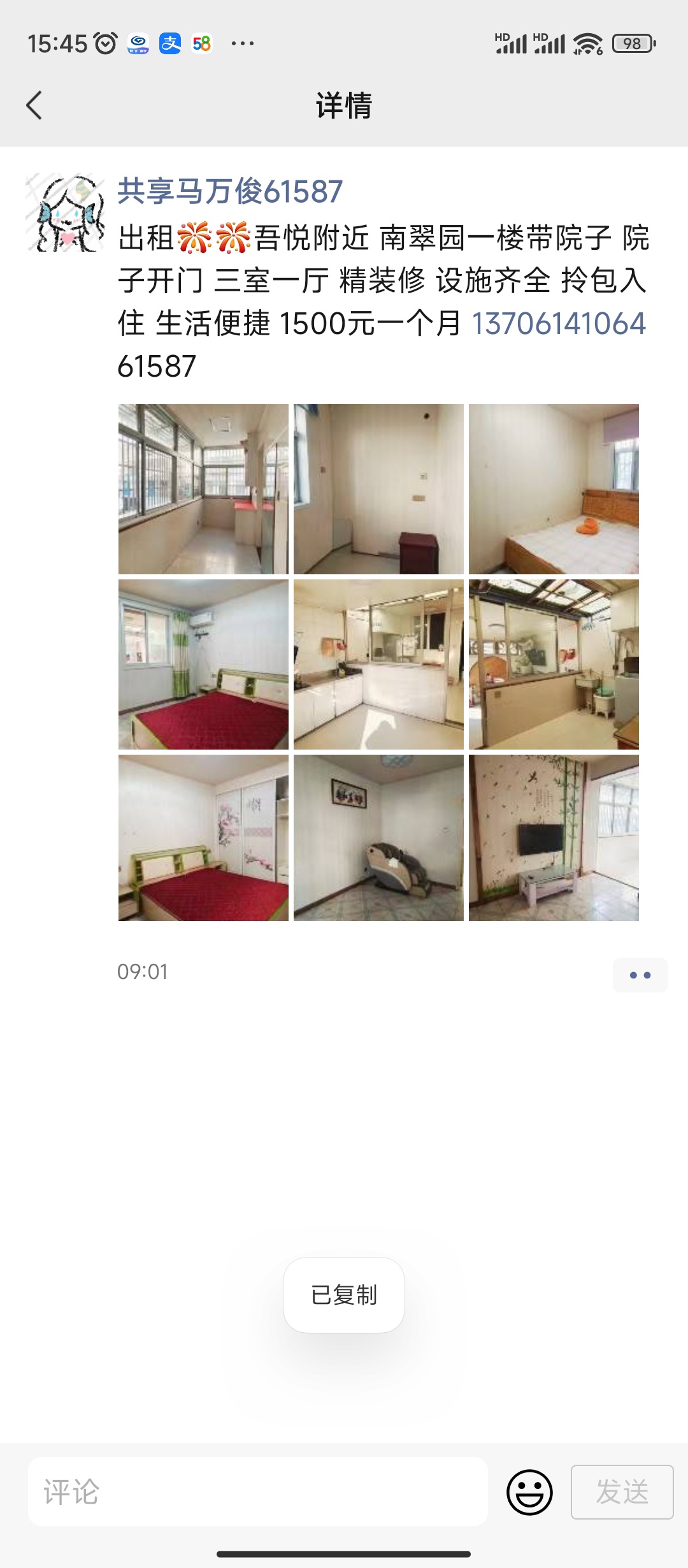This screenshot has width=688, height=1568.
Task: Open the bed photo with the orange toy
Action: click(x=554, y=489)
